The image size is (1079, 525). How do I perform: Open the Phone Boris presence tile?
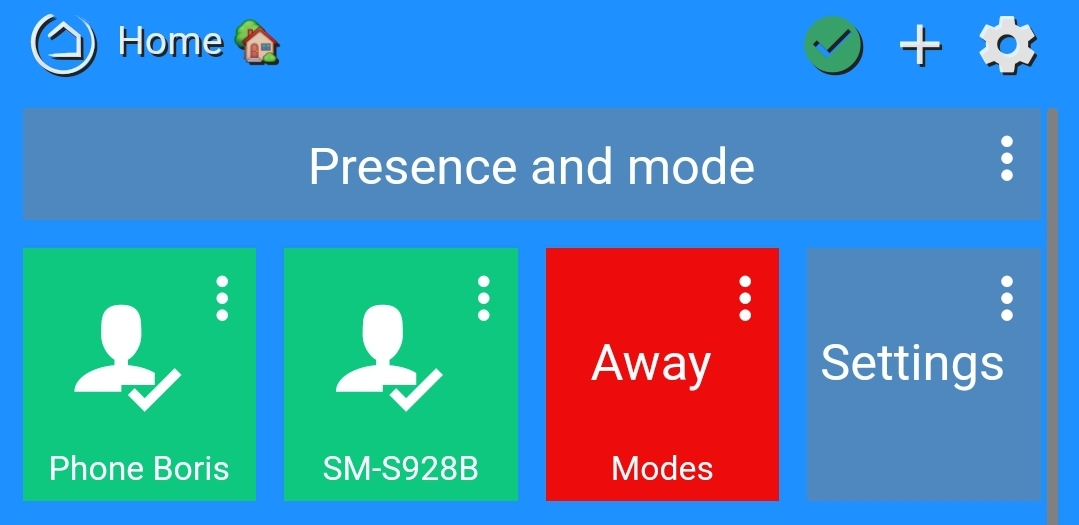click(x=140, y=374)
